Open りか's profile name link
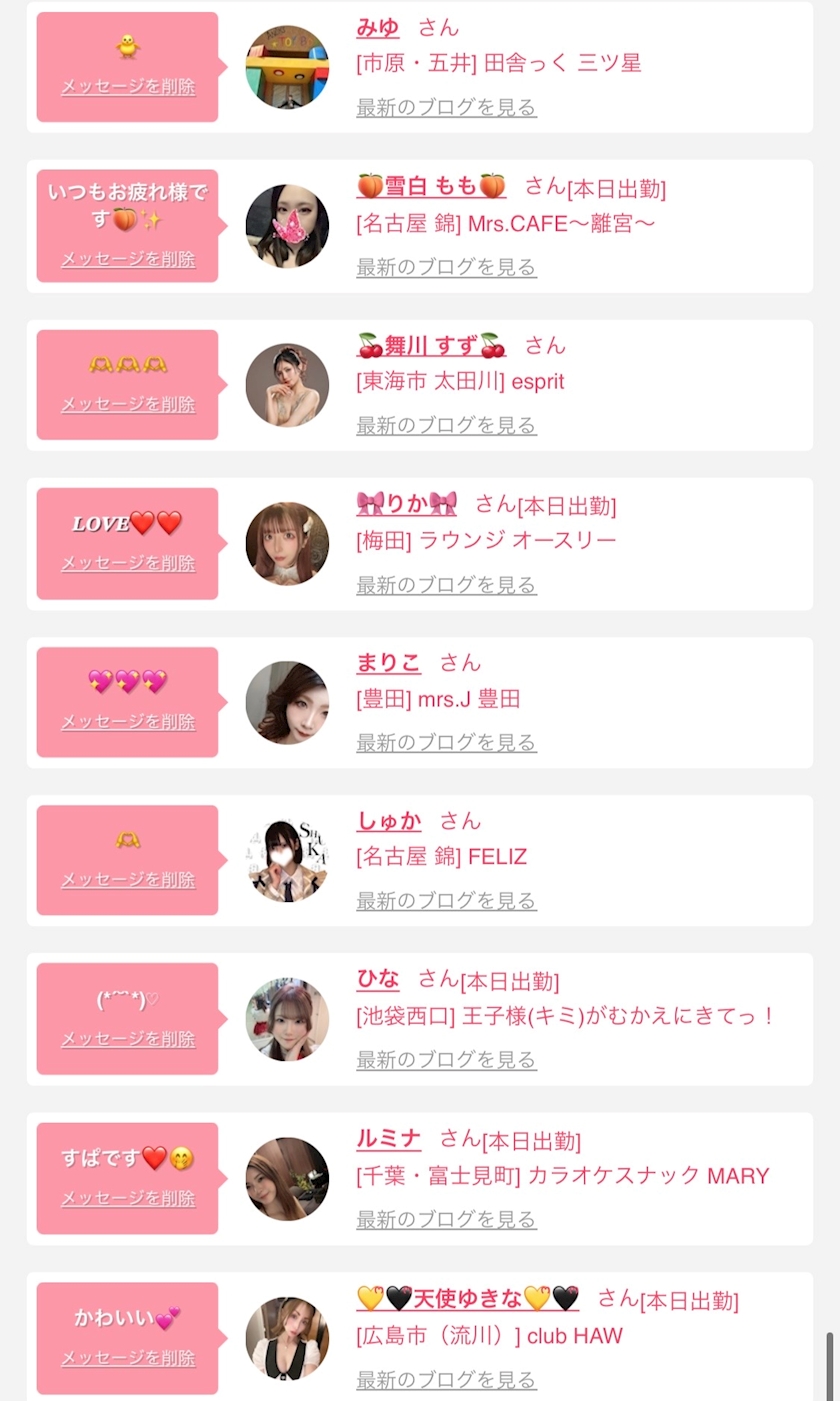The image size is (840, 1401). tap(406, 504)
